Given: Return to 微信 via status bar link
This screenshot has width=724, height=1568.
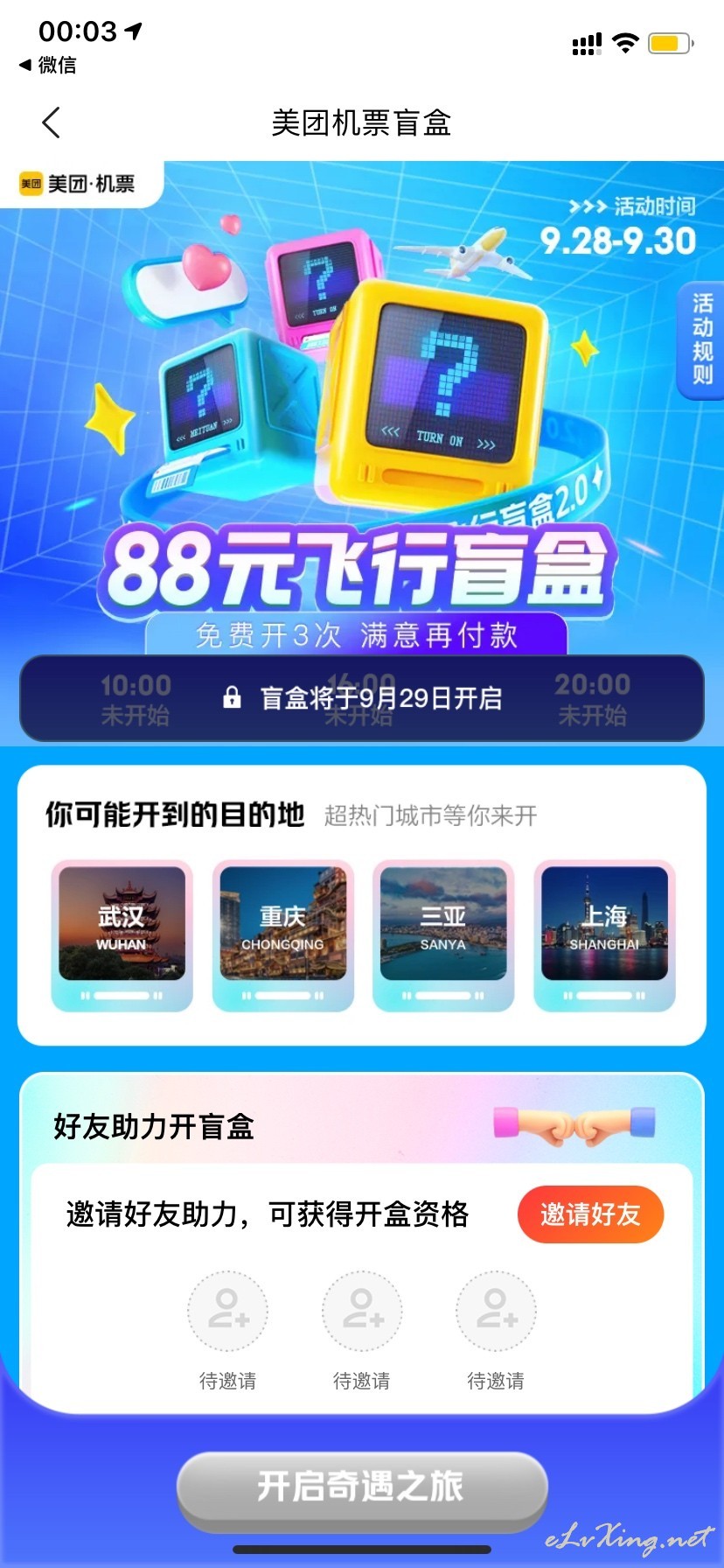Looking at the screenshot, I should tap(48, 65).
